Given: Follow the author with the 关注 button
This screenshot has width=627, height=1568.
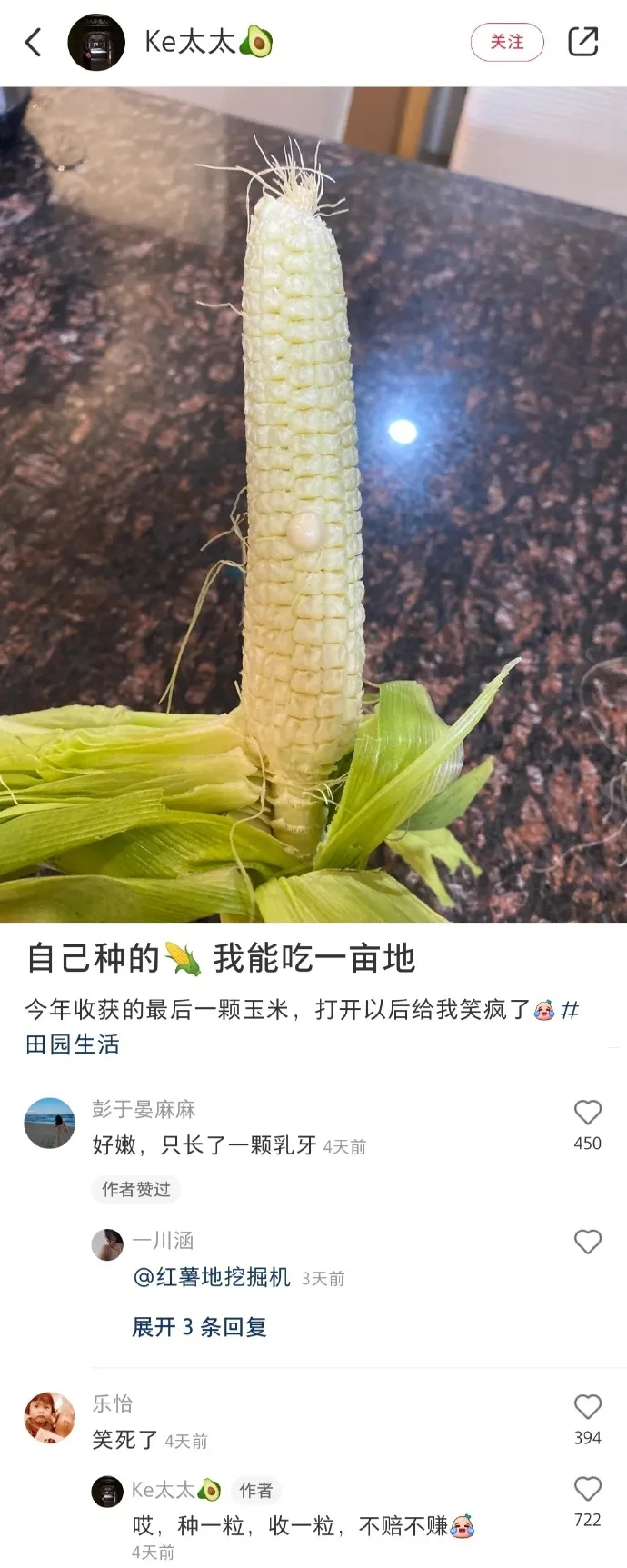Looking at the screenshot, I should click(507, 42).
